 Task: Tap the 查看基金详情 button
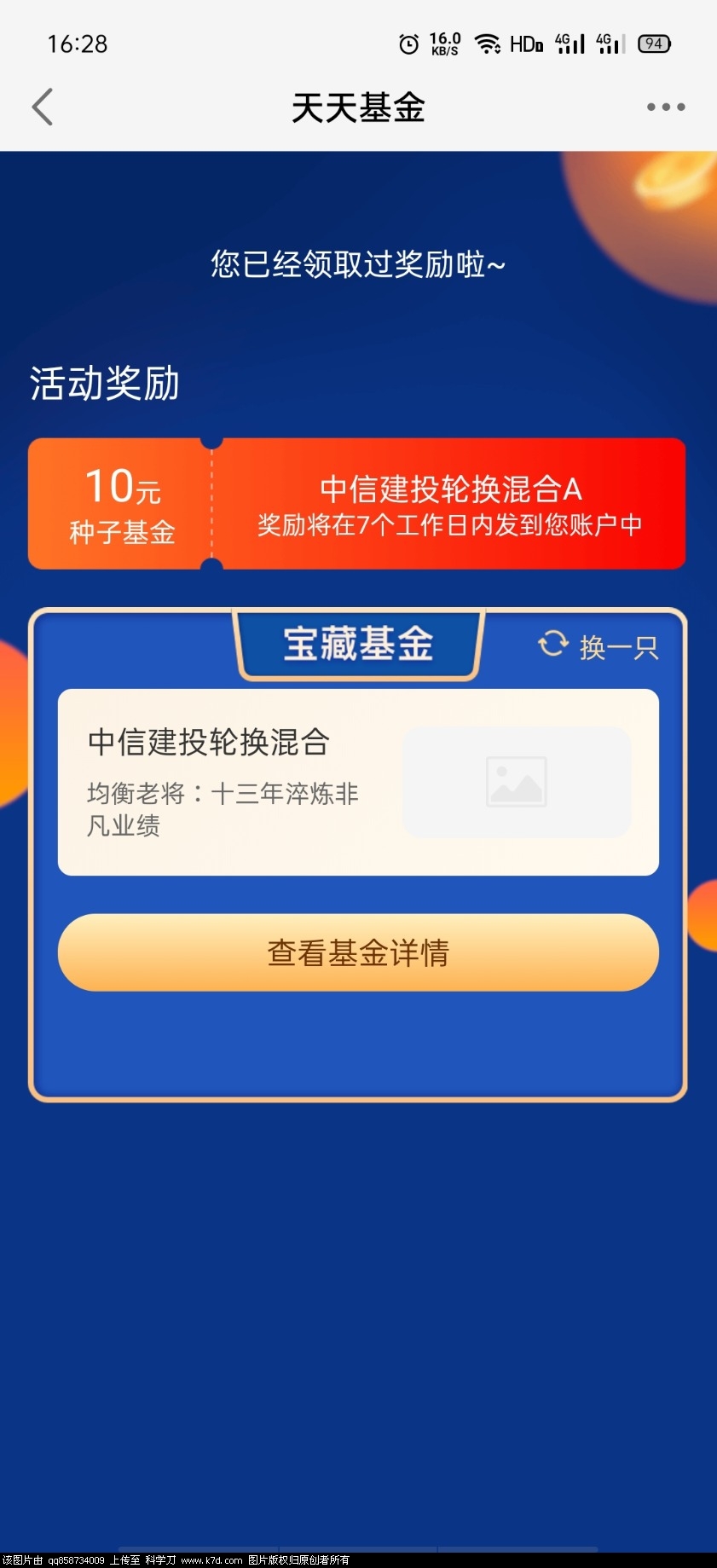358,952
